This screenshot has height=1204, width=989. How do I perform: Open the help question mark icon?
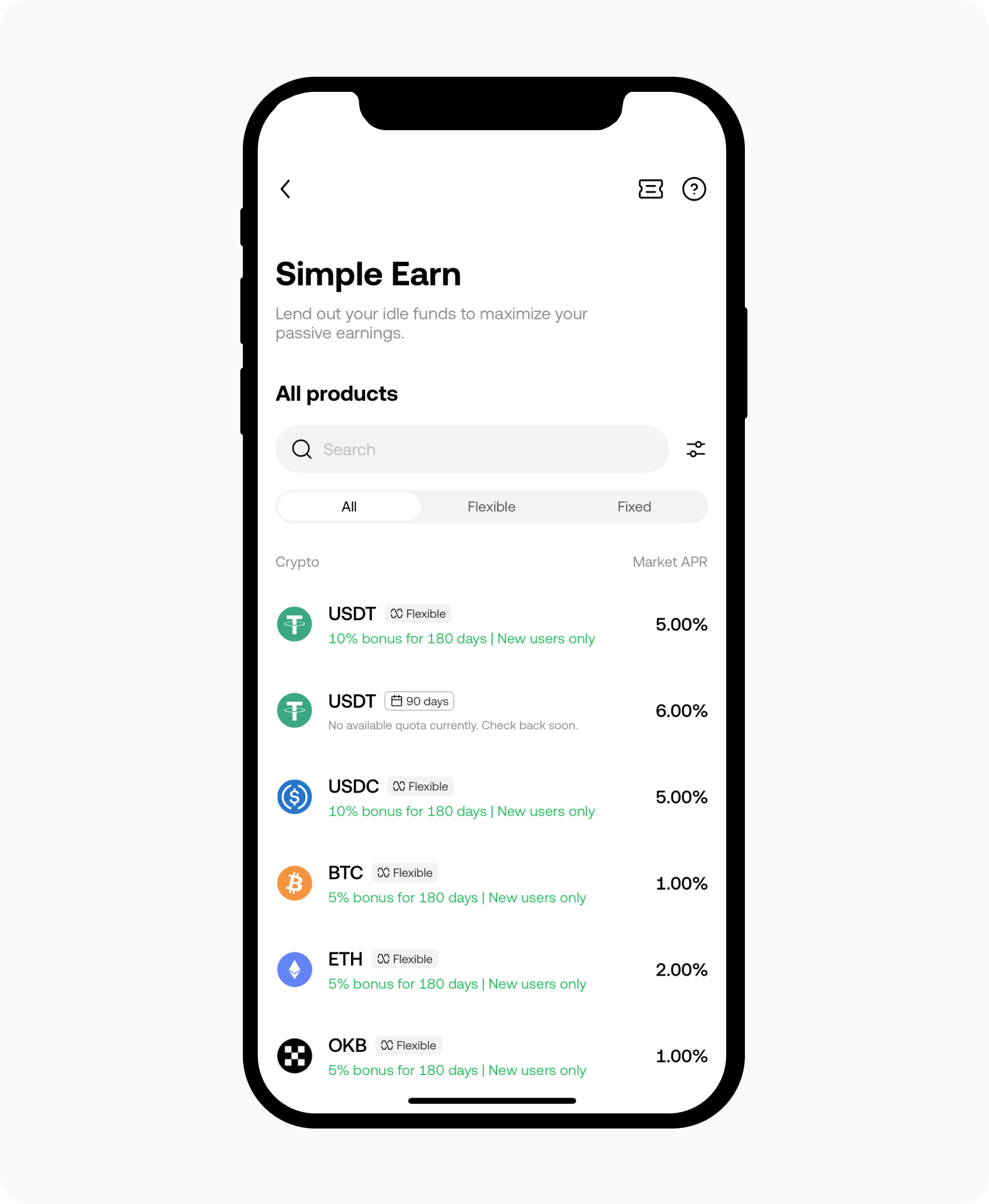695,189
